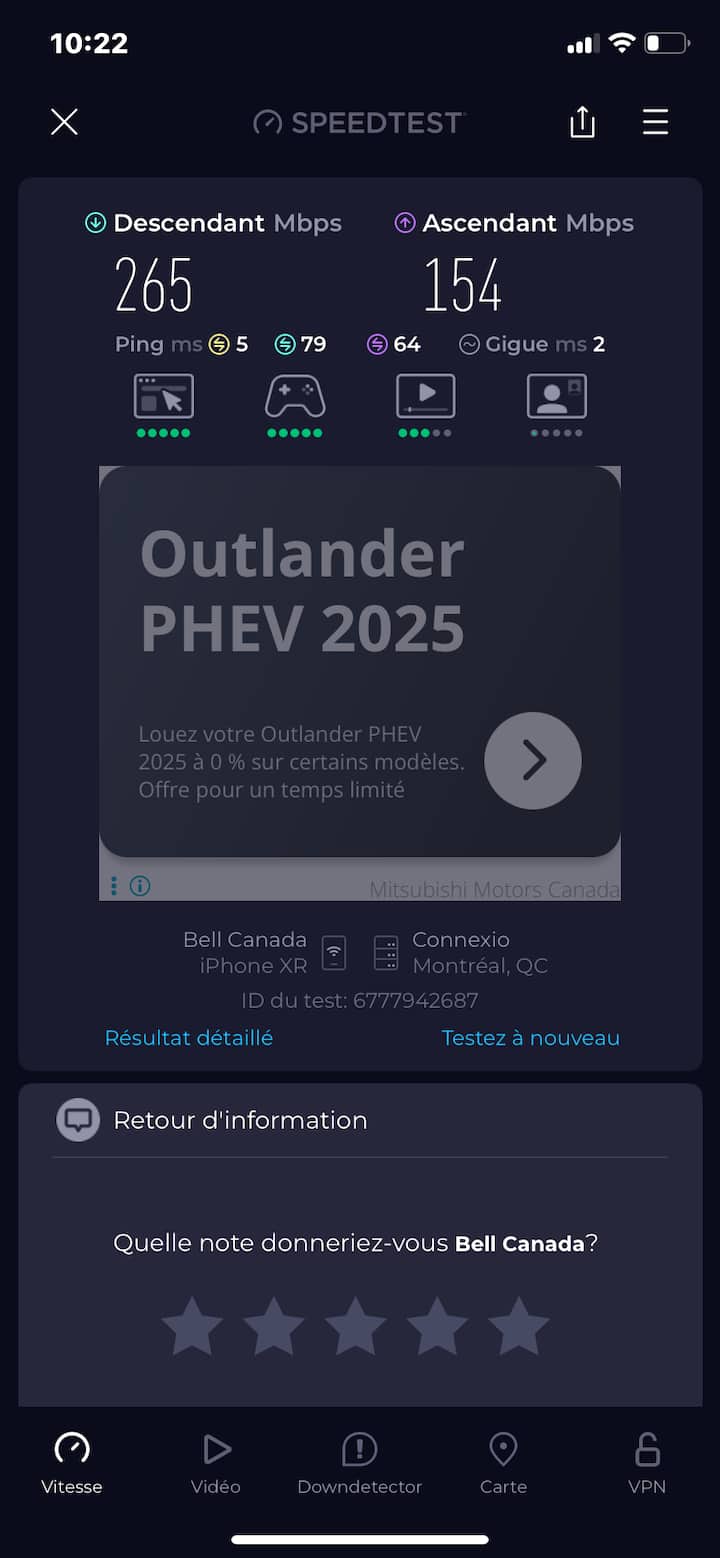Open the VPN tab
720x1558 pixels.
point(646,1463)
